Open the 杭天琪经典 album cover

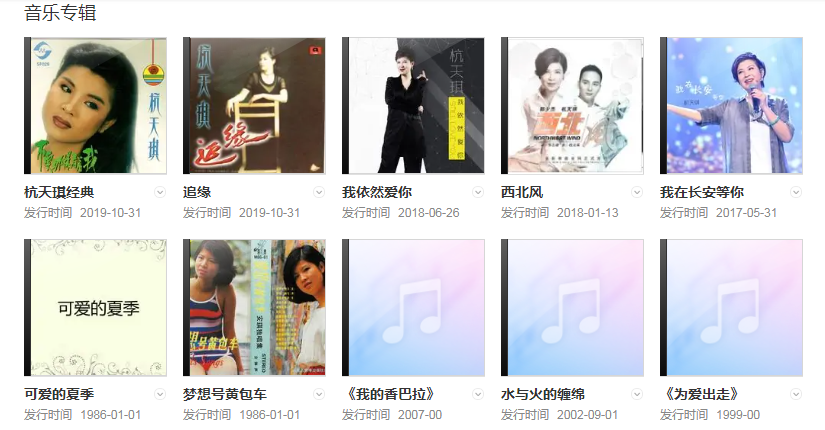pyautogui.click(x=97, y=106)
